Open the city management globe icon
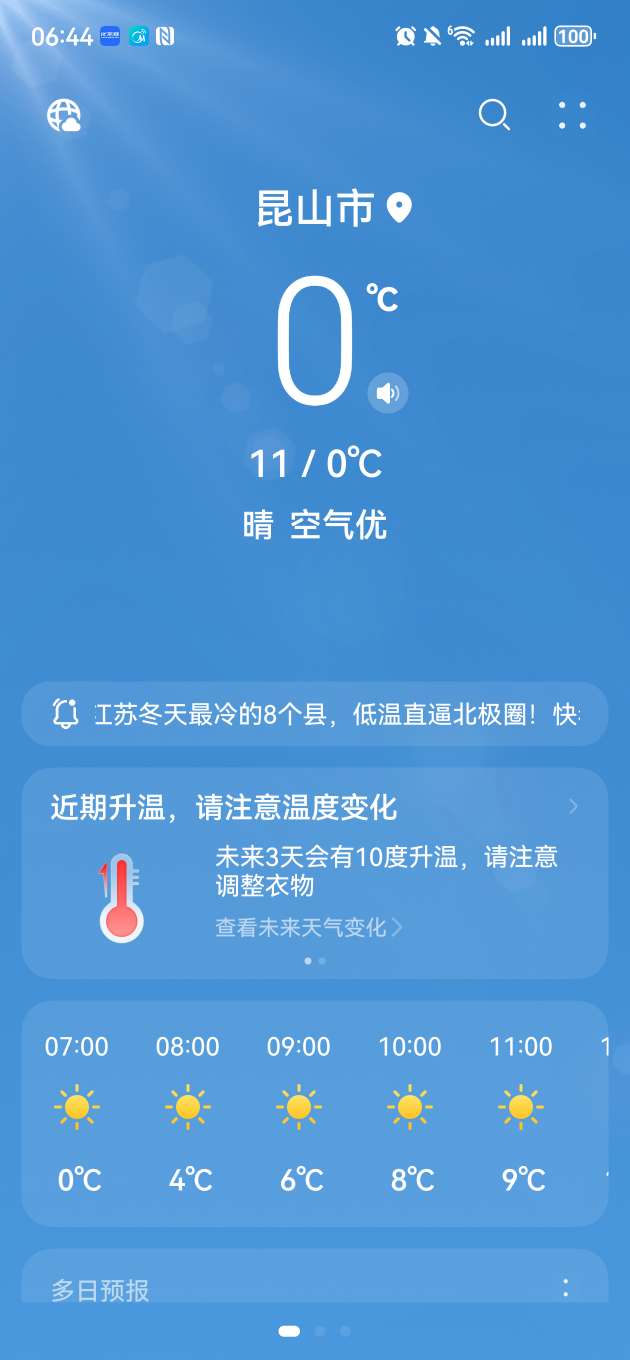630x1360 pixels. [65, 116]
